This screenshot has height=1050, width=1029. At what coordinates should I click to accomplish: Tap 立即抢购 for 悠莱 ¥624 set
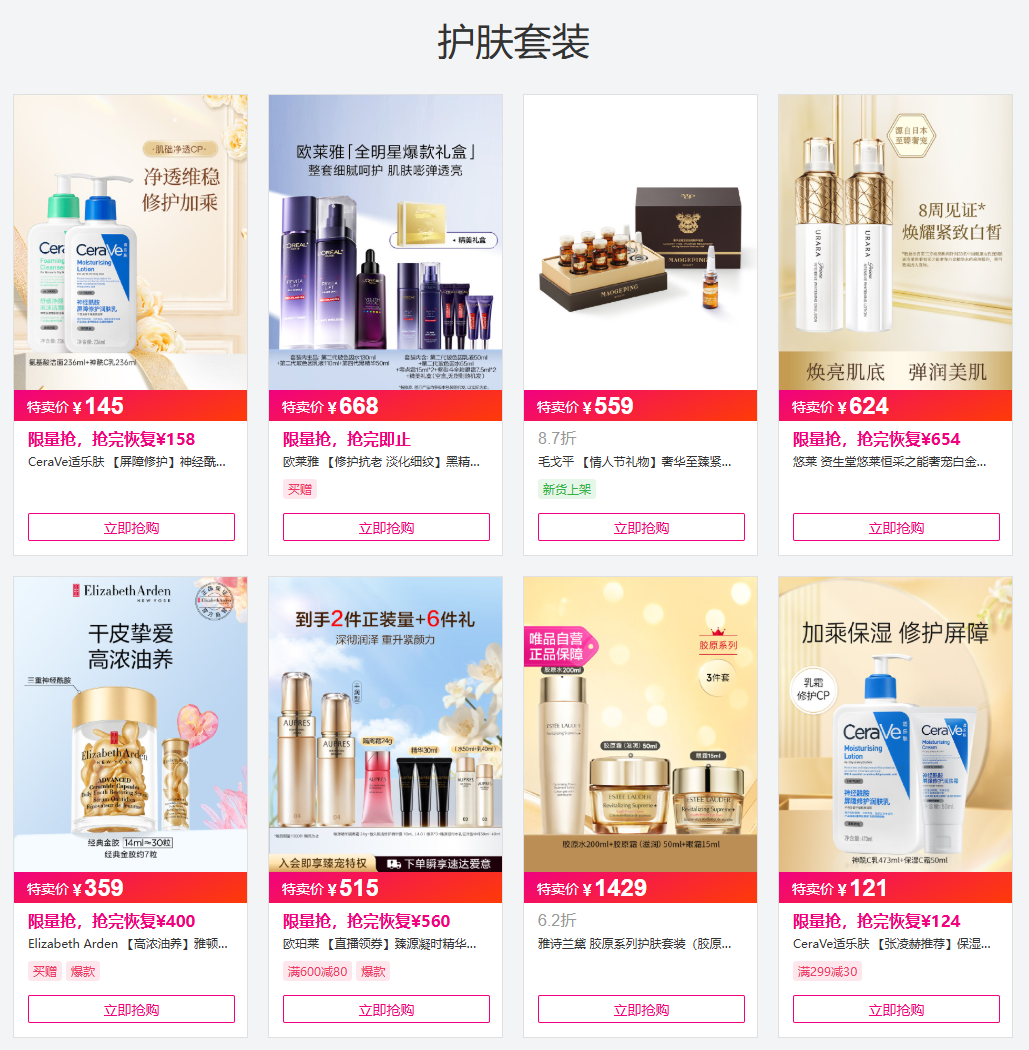[x=896, y=527]
